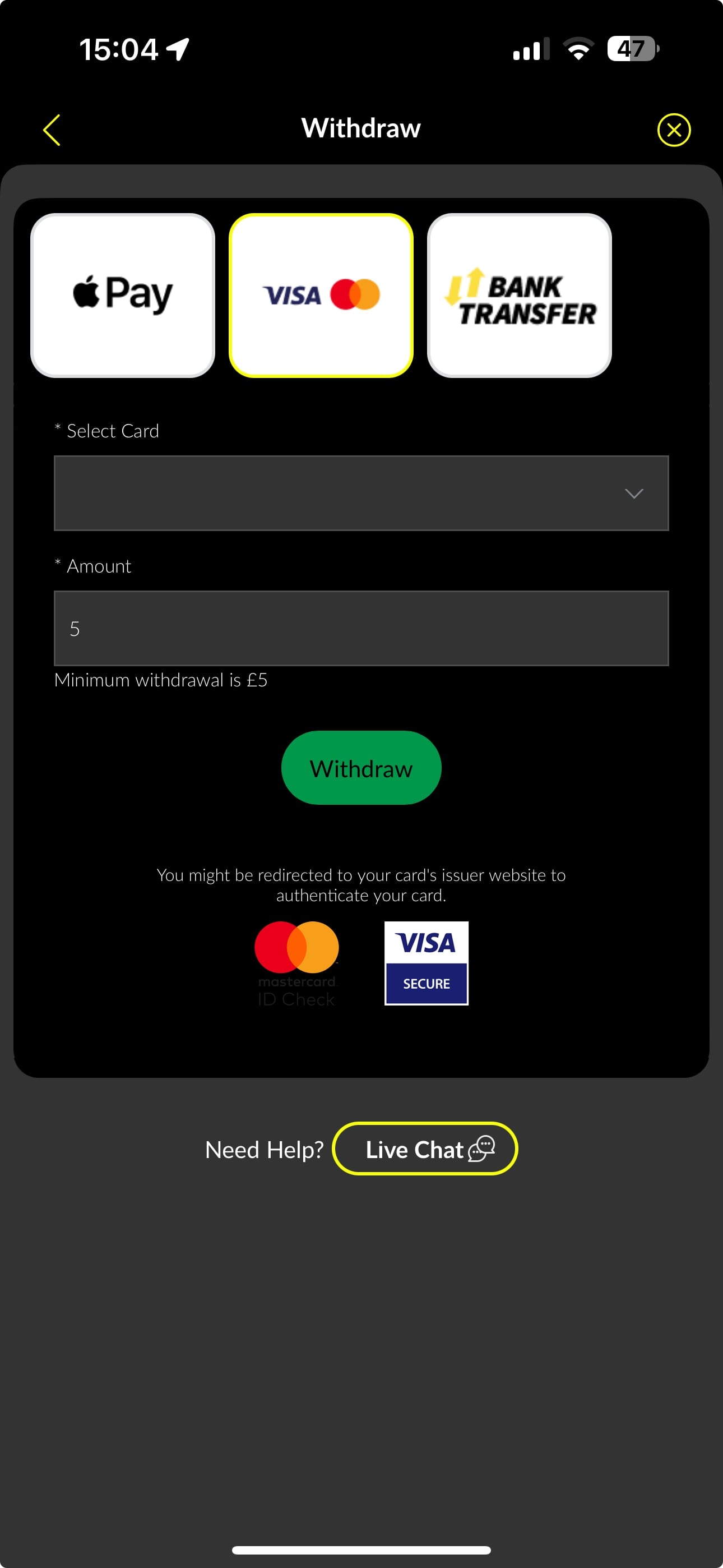Tap the Visa Secure badge
This screenshot has width=723, height=1568.
[426, 963]
